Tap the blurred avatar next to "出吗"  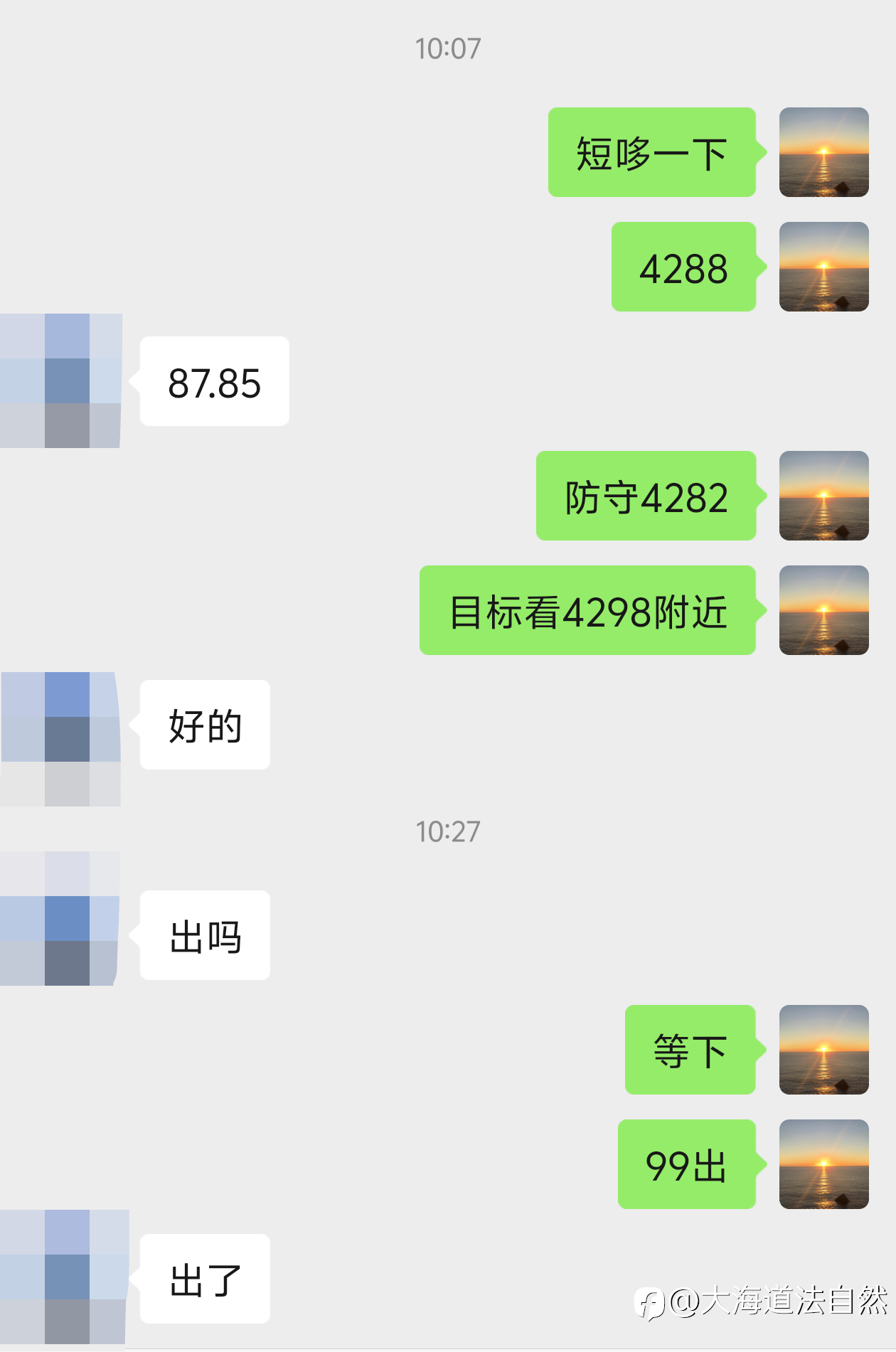pos(60,918)
